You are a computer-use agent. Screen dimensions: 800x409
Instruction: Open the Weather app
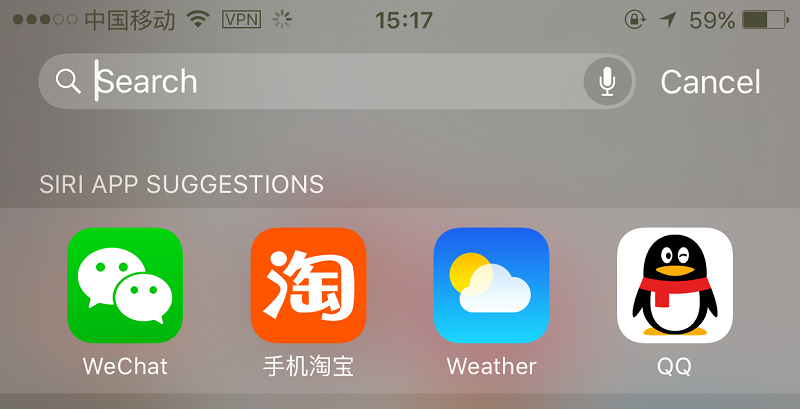coord(491,286)
